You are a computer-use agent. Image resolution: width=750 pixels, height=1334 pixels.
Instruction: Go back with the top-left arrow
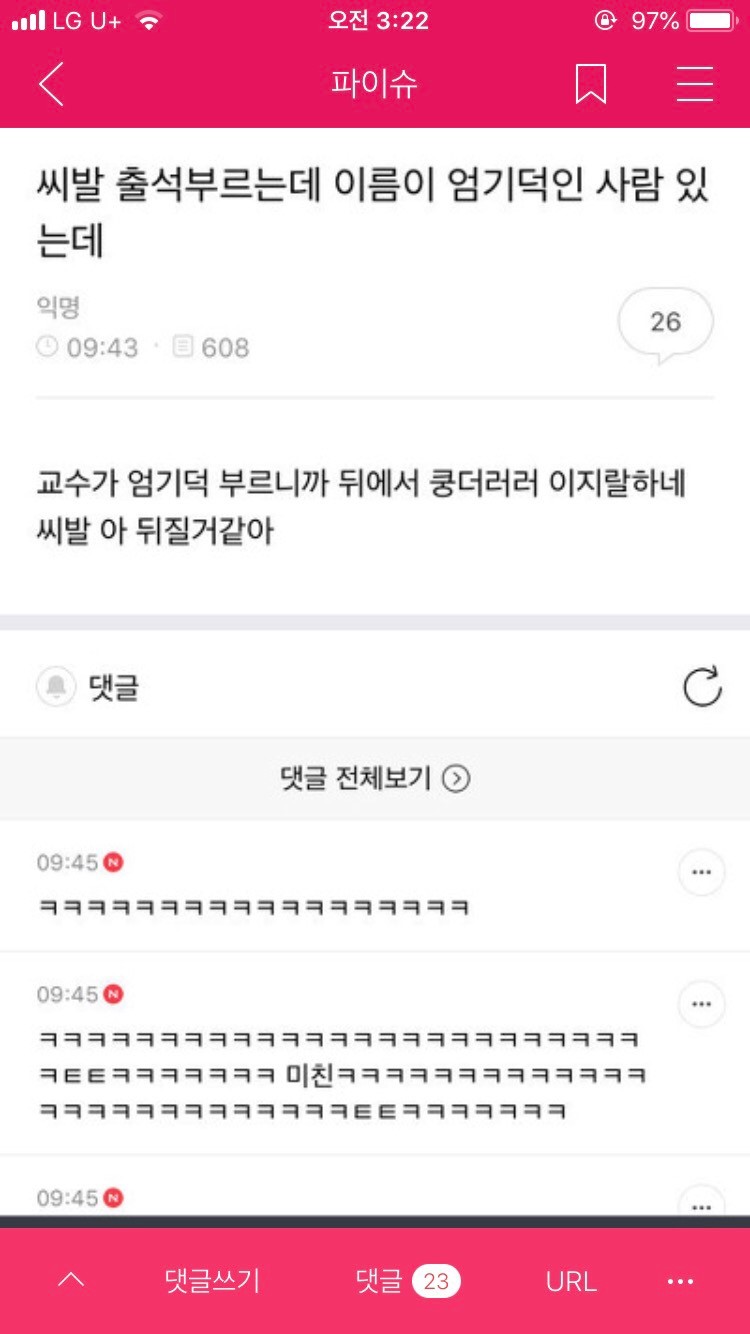(x=51, y=84)
